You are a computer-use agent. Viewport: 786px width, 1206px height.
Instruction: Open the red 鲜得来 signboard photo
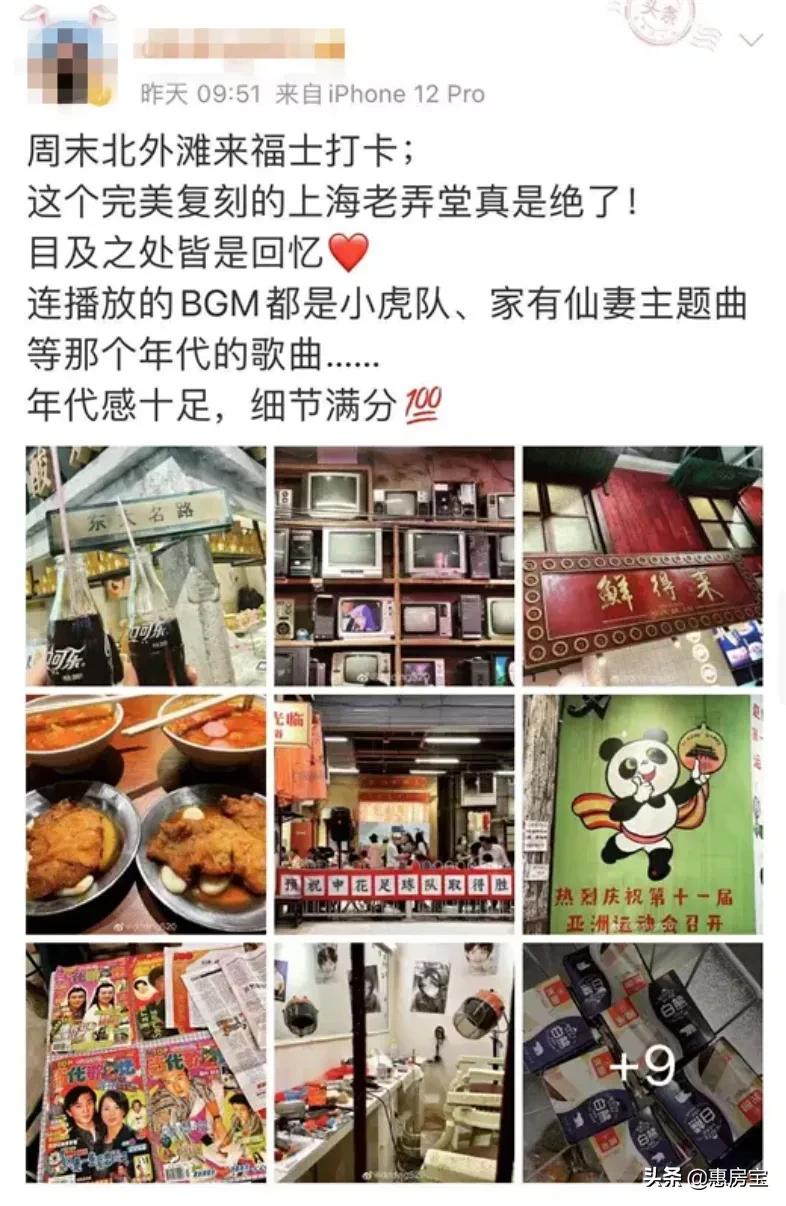point(642,566)
